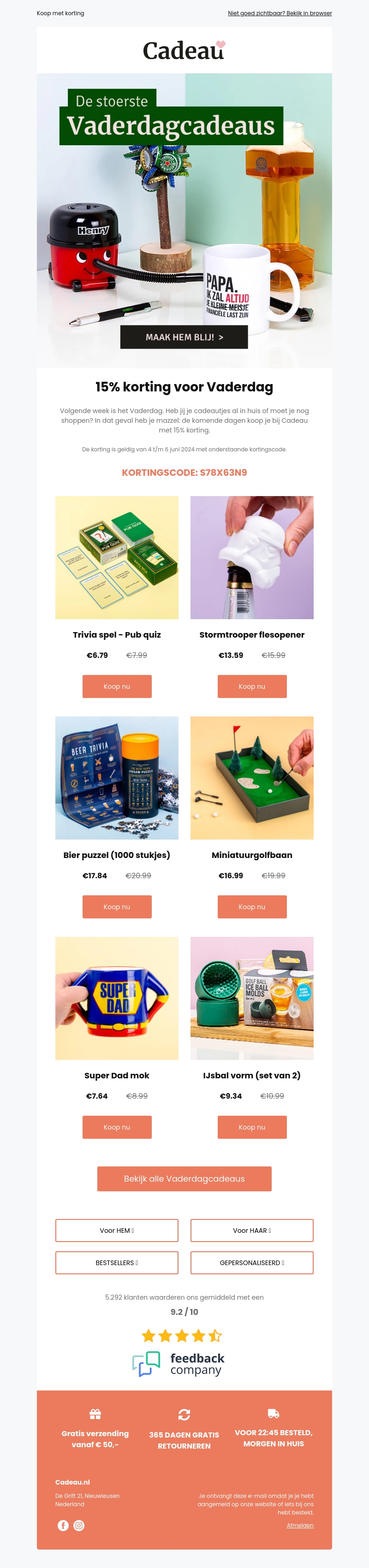This screenshot has width=369, height=1568.
Task: Open the Miniatuurgolfbaan product image
Action: point(251,777)
